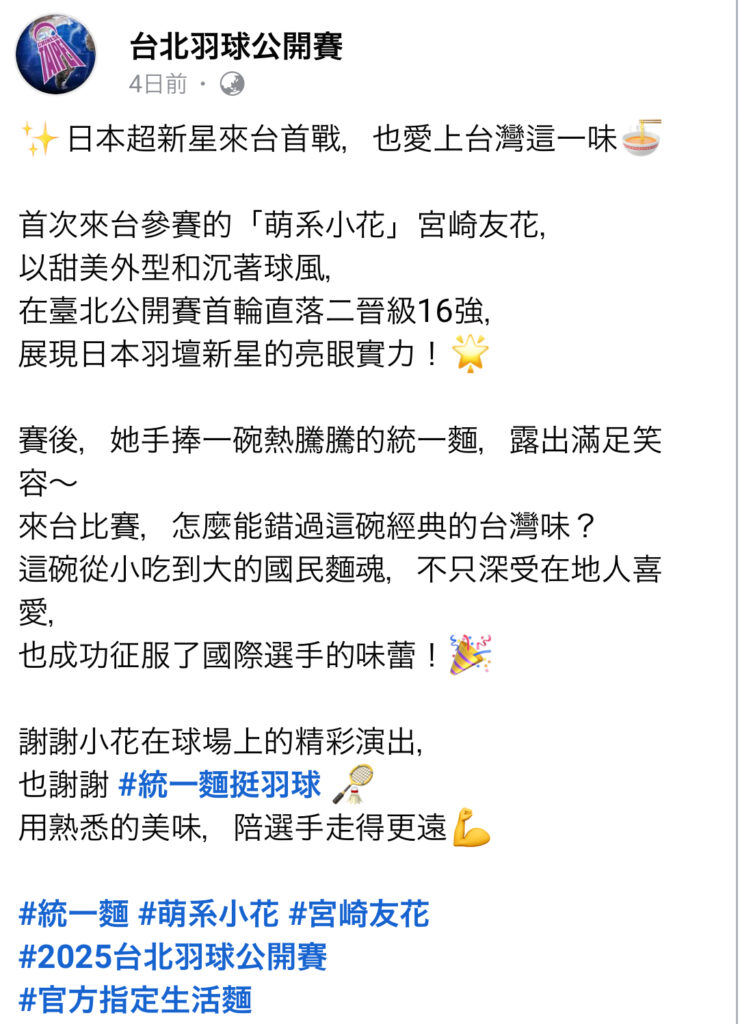Open the #2025台北羽球公開賽 hashtag
Image resolution: width=740 pixels, height=1024 pixels.
[172, 956]
